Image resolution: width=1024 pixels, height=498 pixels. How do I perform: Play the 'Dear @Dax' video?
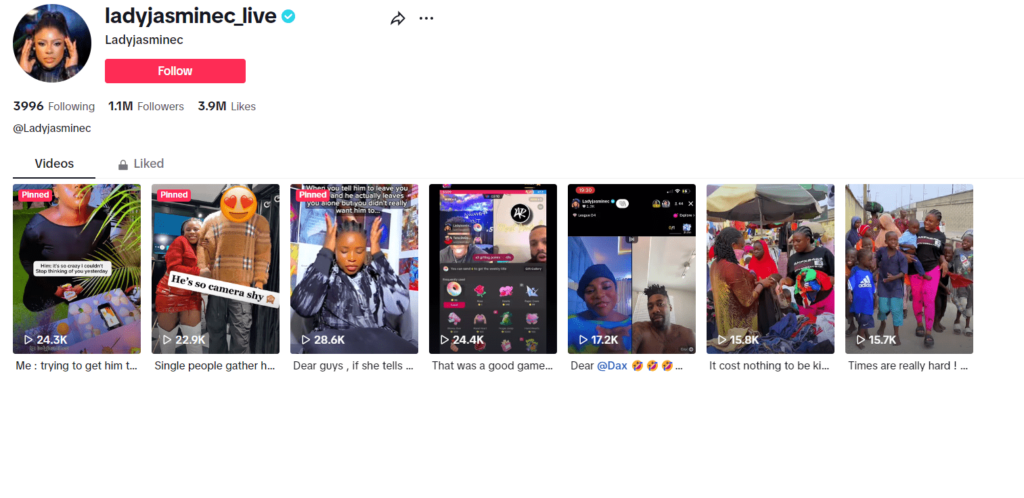tap(632, 268)
